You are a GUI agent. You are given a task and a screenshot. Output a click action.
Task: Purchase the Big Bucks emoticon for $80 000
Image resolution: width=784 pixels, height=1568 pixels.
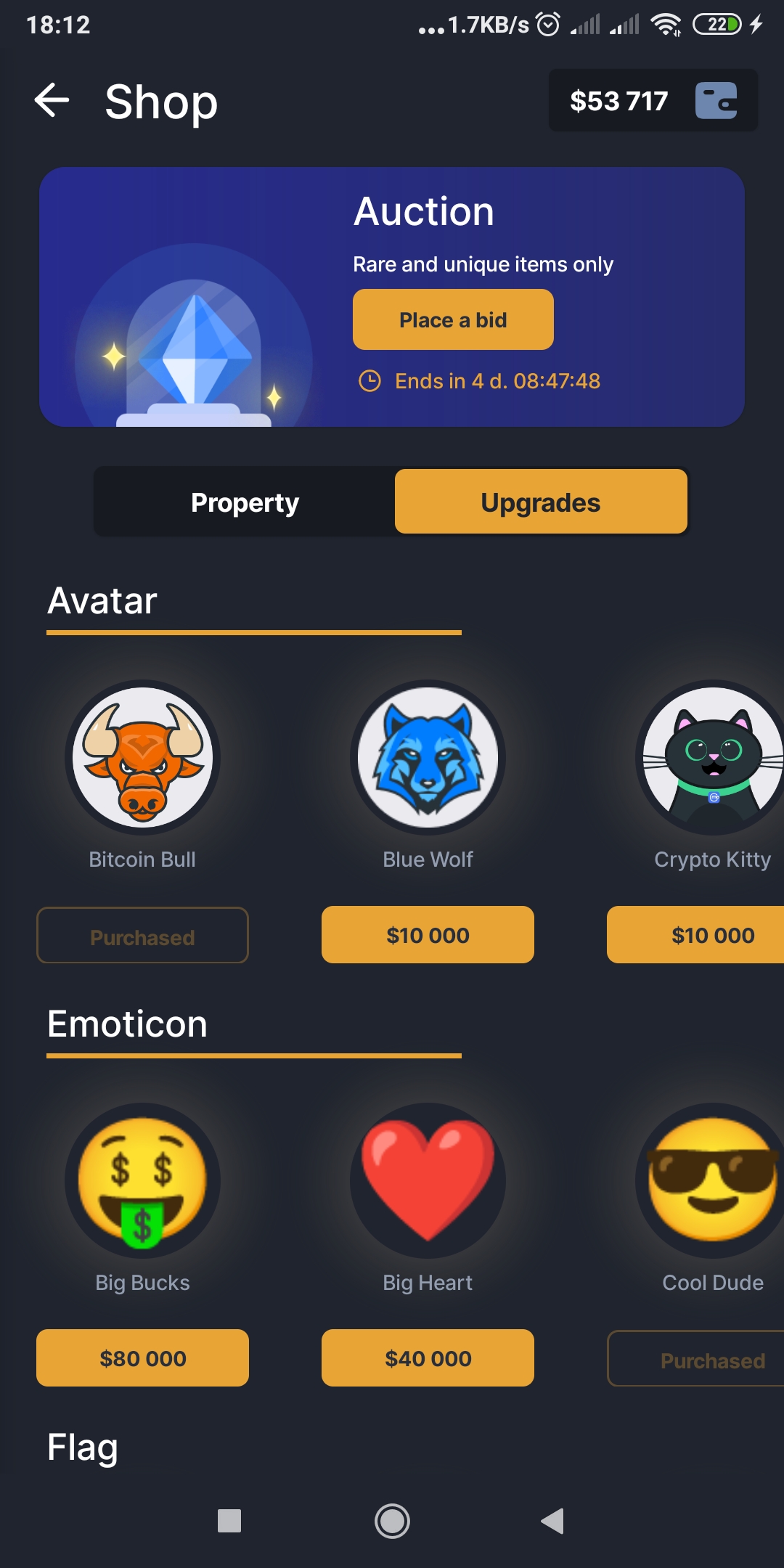click(x=142, y=1358)
